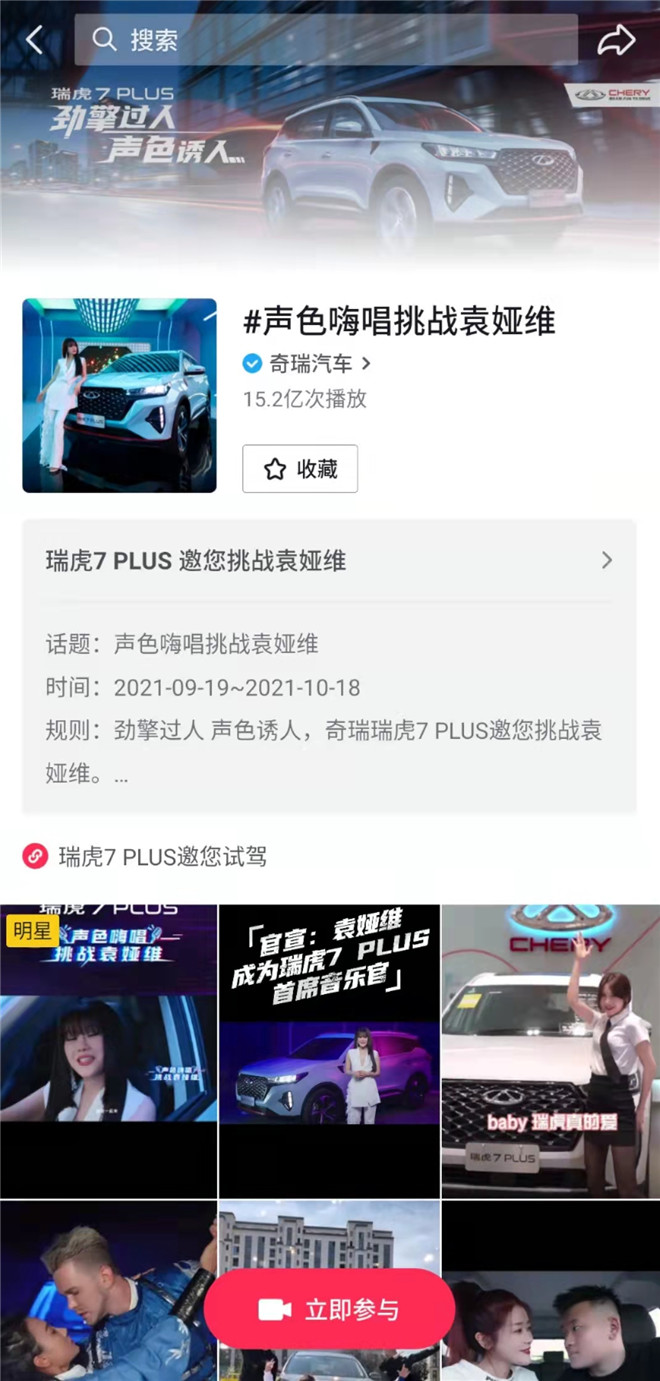Open the video with the blond man
The image size is (660, 1381).
100,1290
